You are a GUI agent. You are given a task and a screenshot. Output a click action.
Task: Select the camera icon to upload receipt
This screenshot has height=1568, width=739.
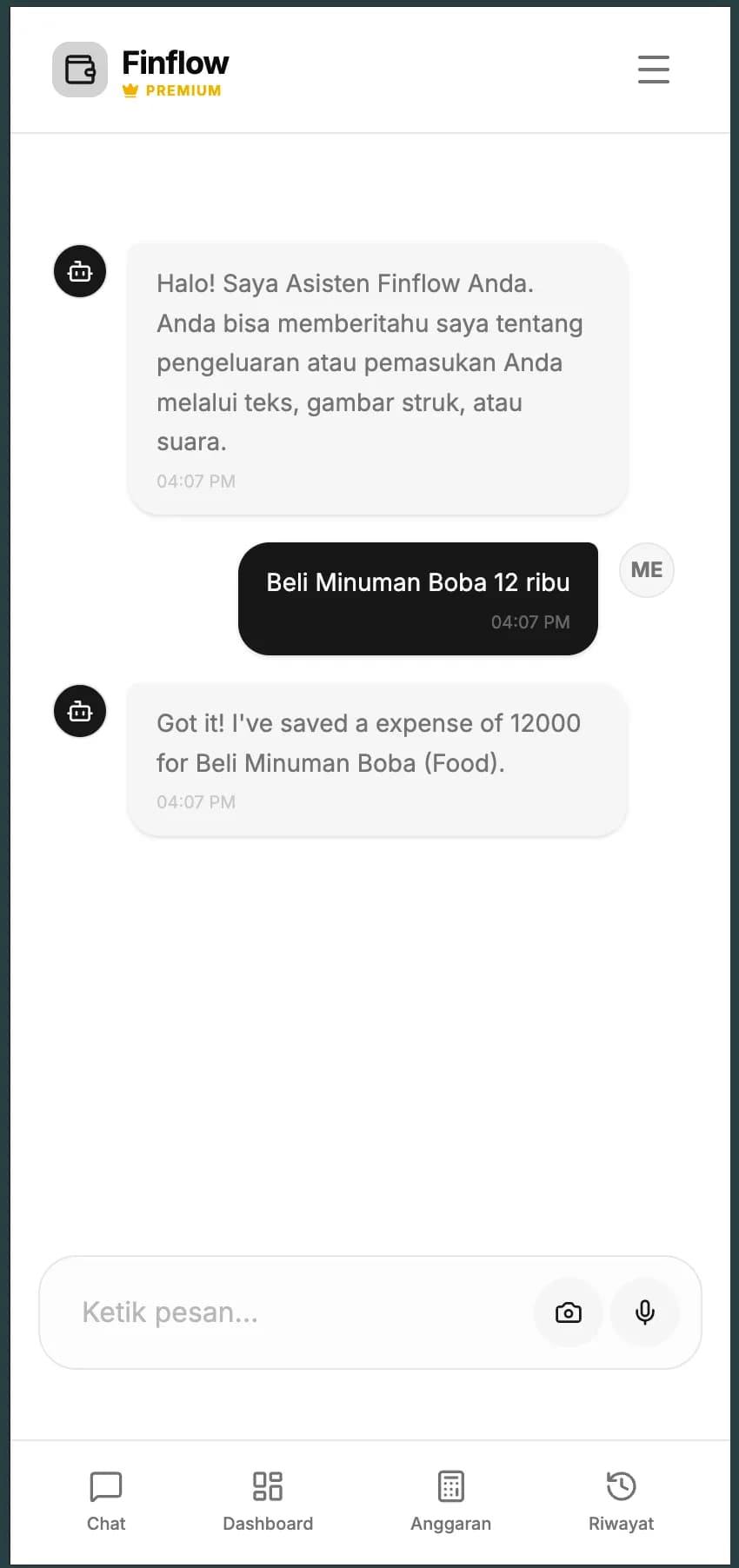click(x=569, y=1312)
